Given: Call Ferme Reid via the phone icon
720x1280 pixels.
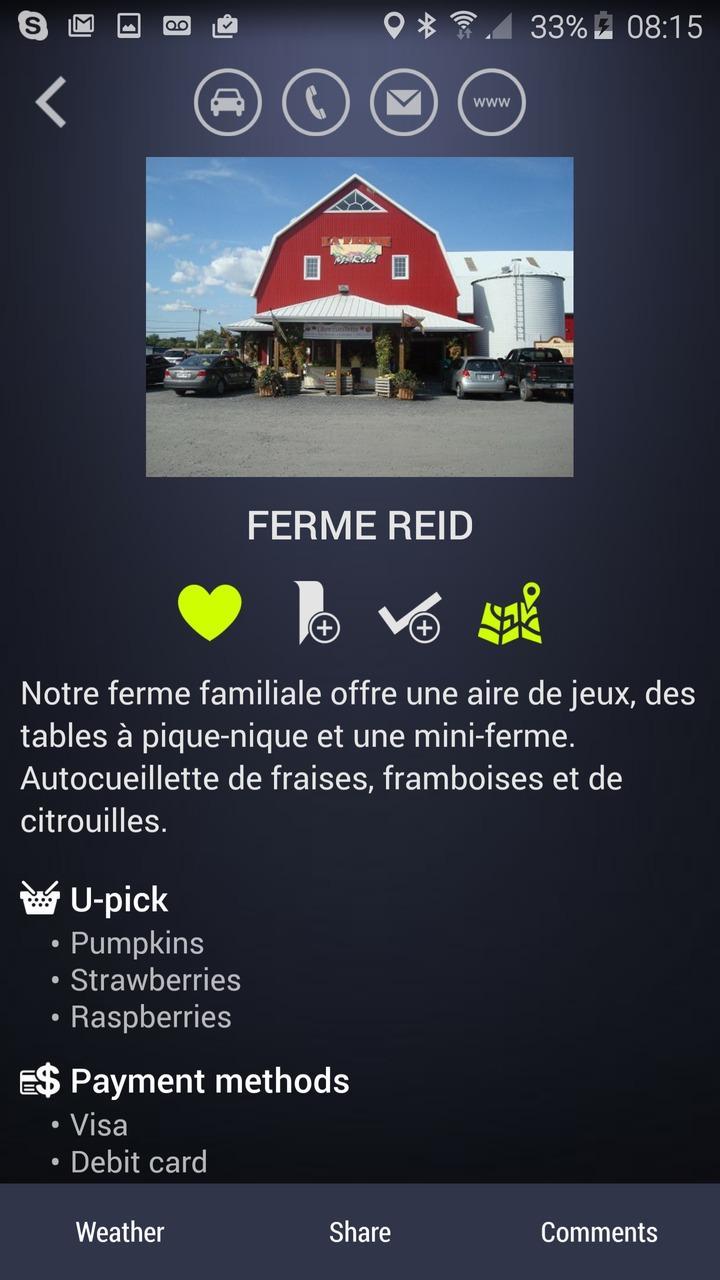Looking at the screenshot, I should tap(316, 102).
